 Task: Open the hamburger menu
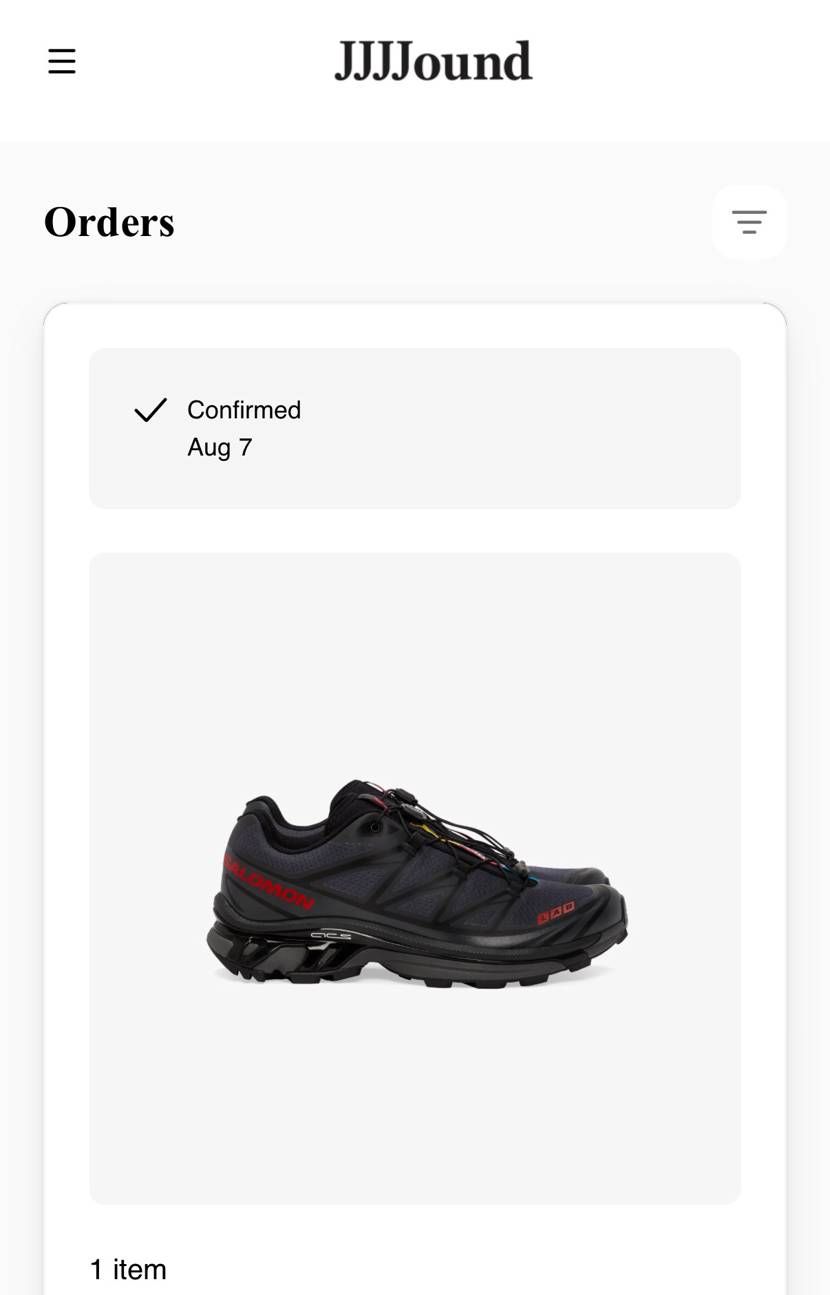(62, 62)
